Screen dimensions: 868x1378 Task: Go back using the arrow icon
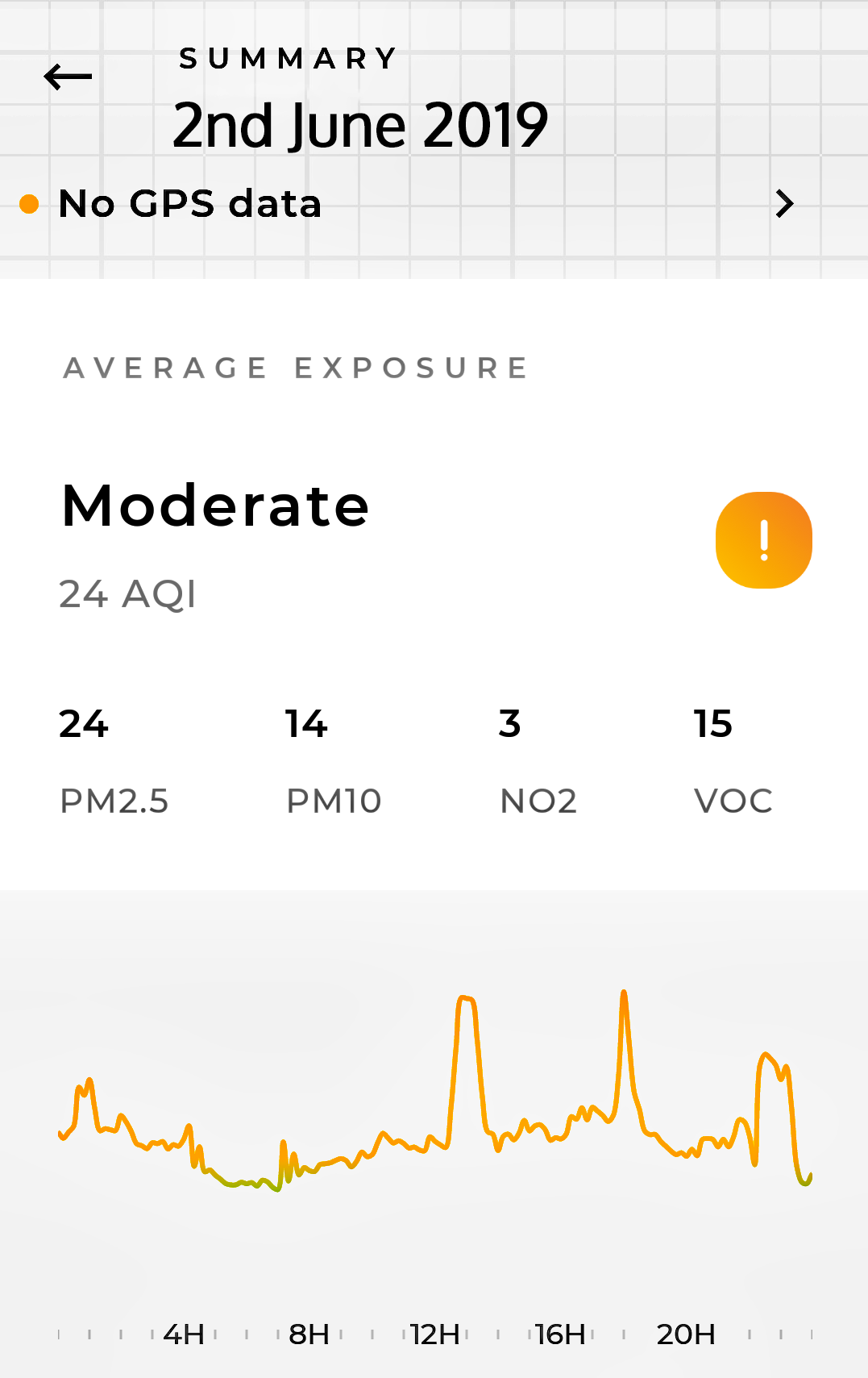[68, 77]
